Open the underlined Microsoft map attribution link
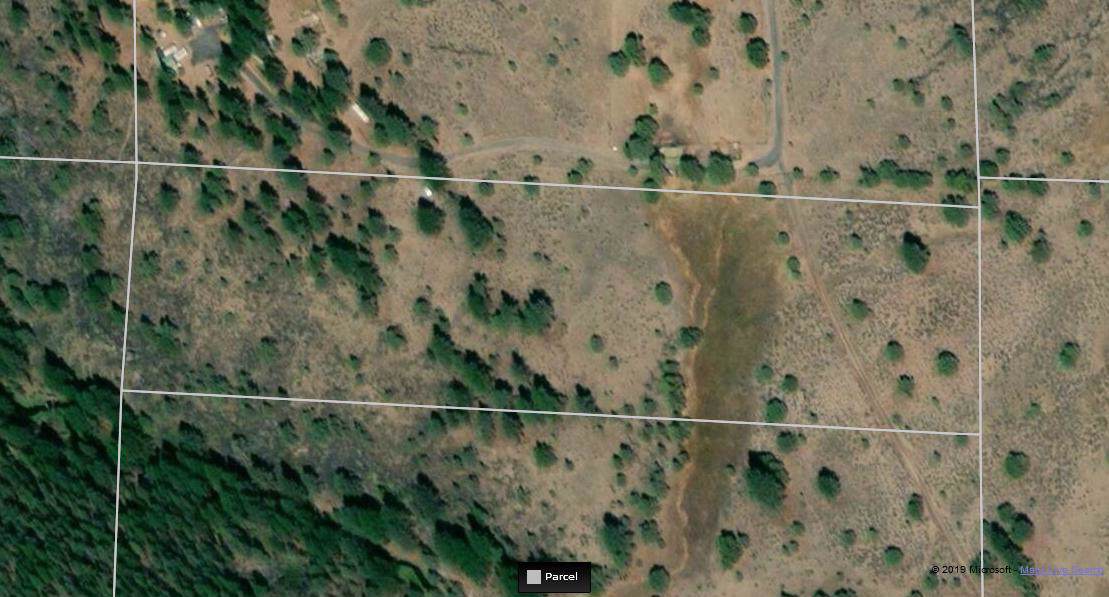The image size is (1109, 597). [1061, 570]
